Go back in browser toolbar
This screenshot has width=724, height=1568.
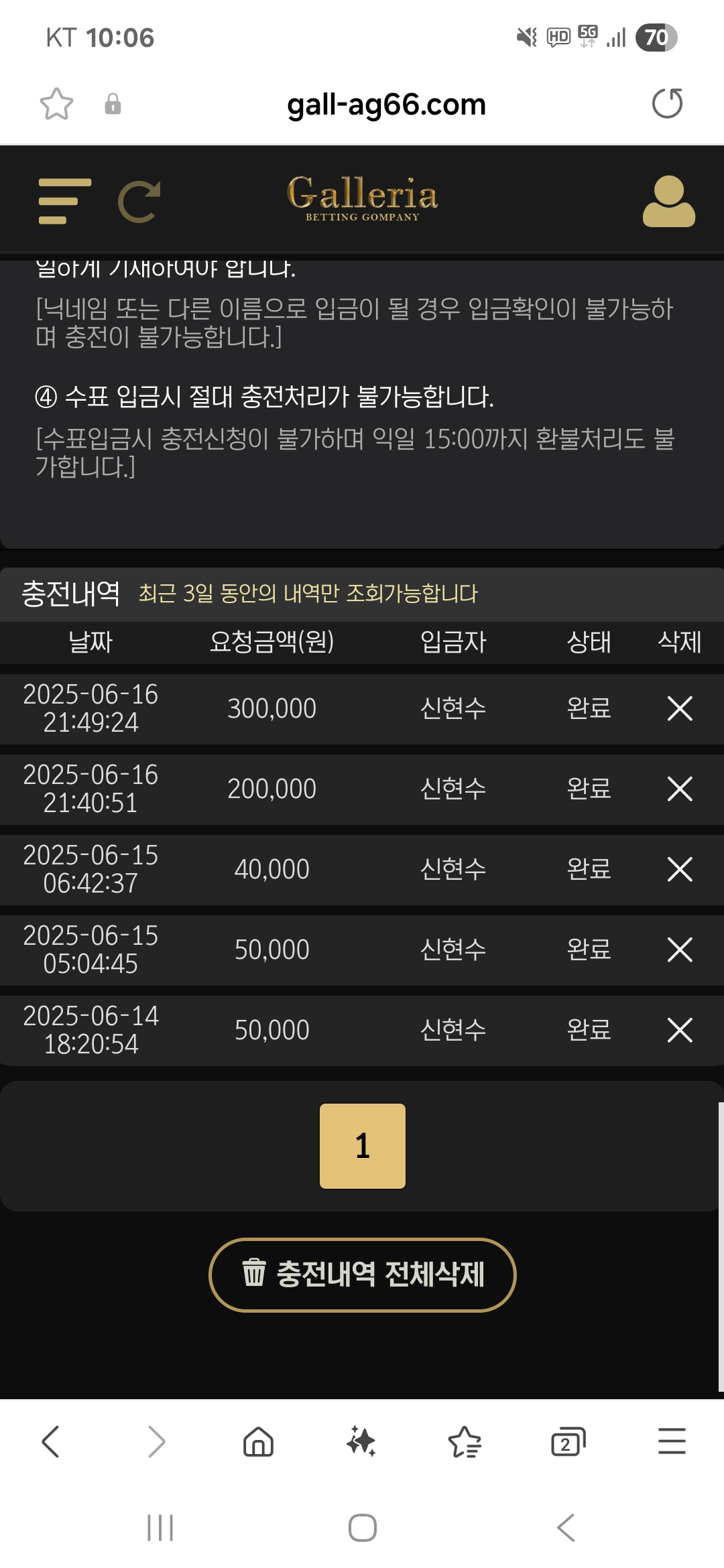[x=51, y=1441]
